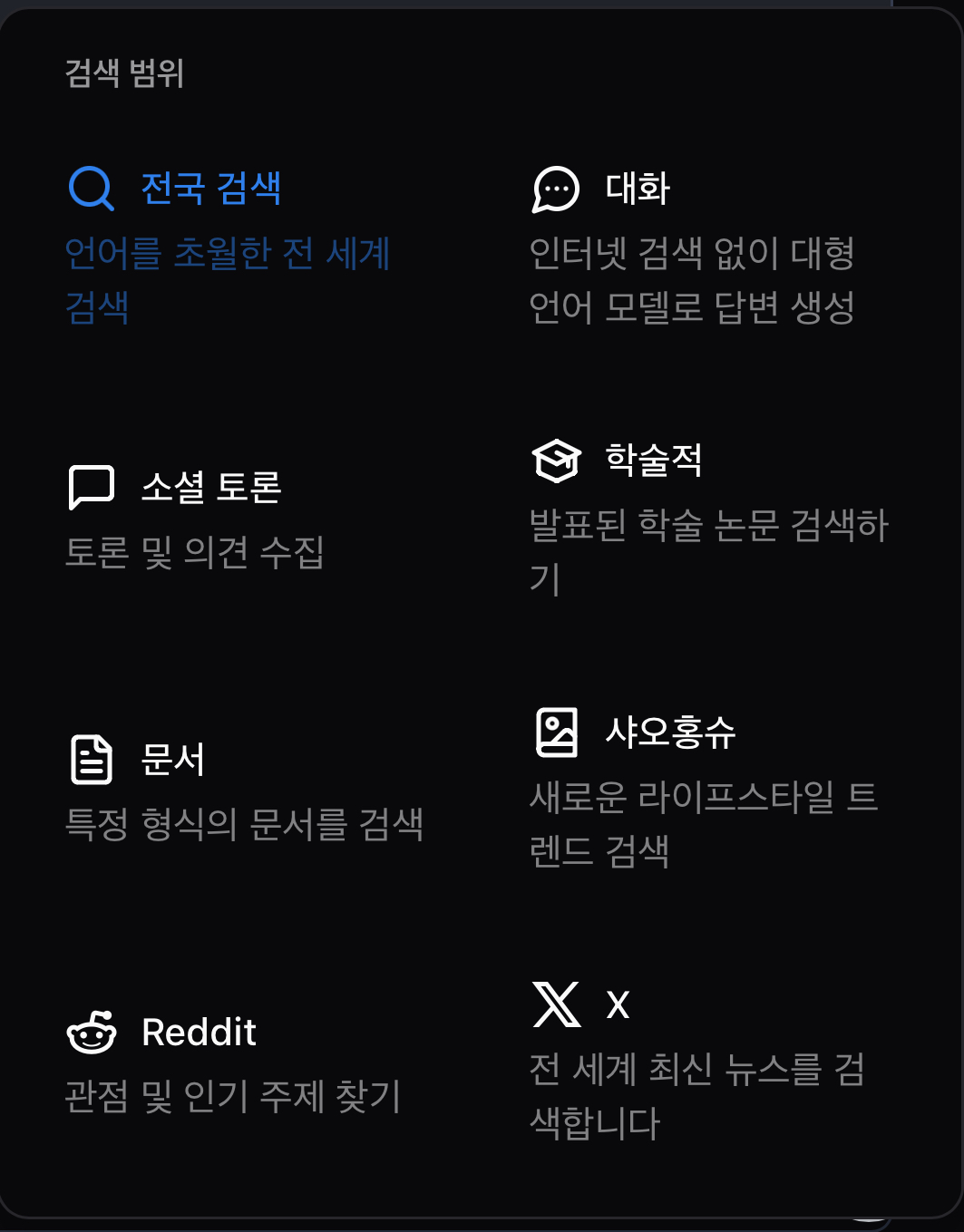Choose 샤오홍슈 as the search scope
964x1232 pixels.
pos(669,732)
